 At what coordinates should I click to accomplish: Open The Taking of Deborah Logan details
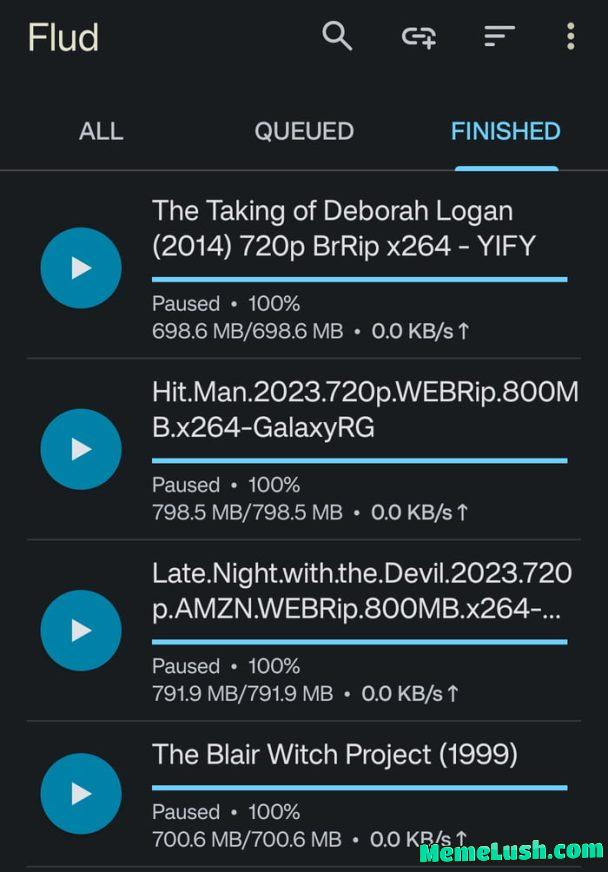[345, 228]
